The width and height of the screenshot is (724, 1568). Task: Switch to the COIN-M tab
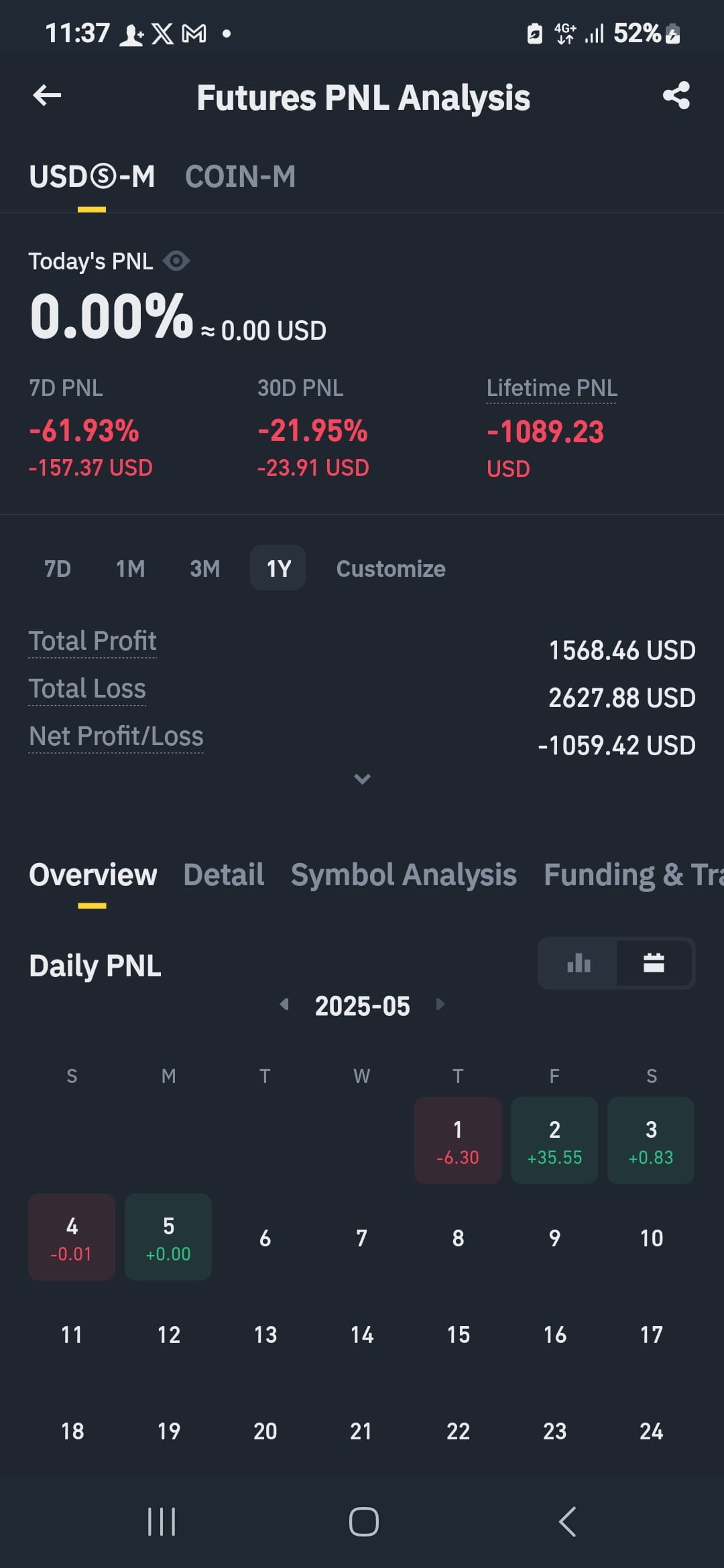coord(240,177)
